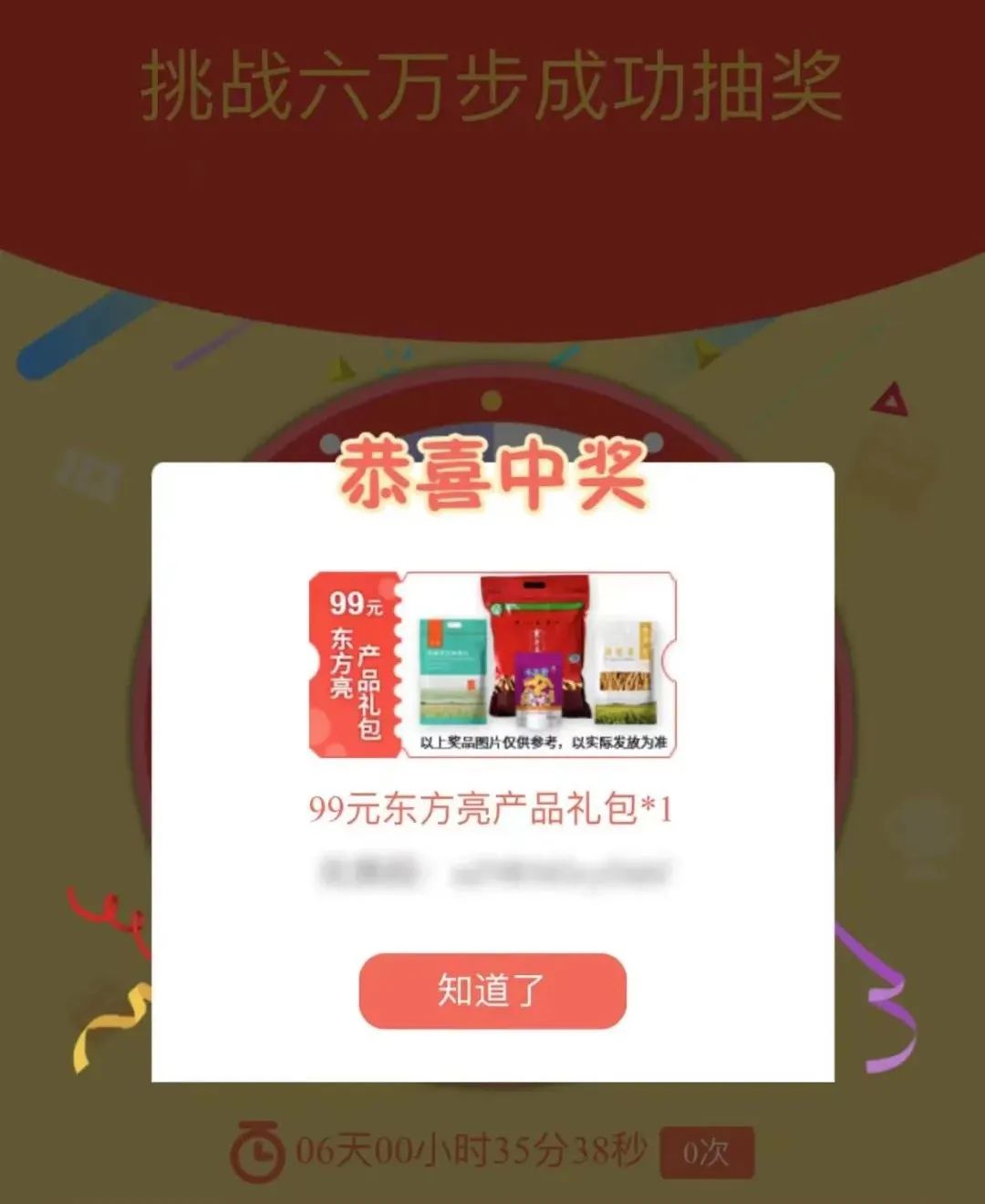
Task: Dismiss the prize dialog with 知道了
Action: pyautogui.click(x=493, y=991)
